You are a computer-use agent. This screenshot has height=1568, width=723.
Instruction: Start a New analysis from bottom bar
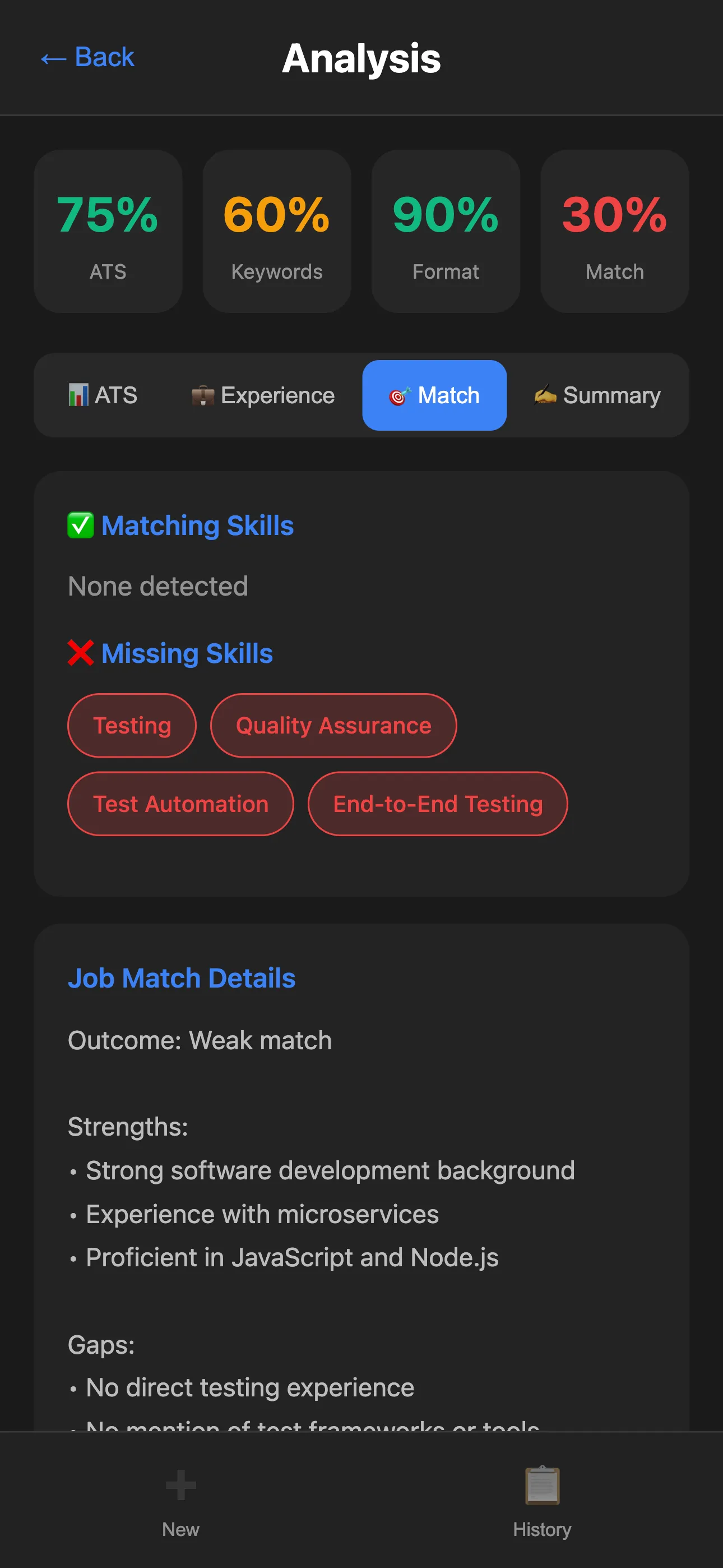click(x=180, y=1501)
